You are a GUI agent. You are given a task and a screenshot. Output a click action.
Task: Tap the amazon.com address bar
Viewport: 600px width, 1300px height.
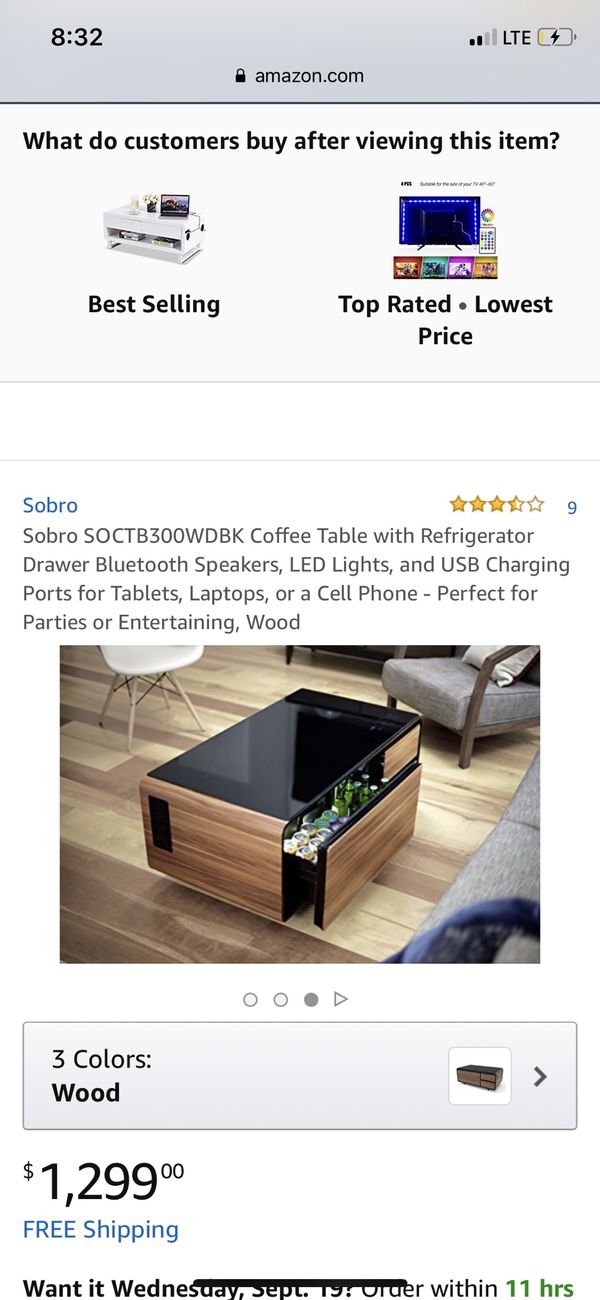point(300,76)
